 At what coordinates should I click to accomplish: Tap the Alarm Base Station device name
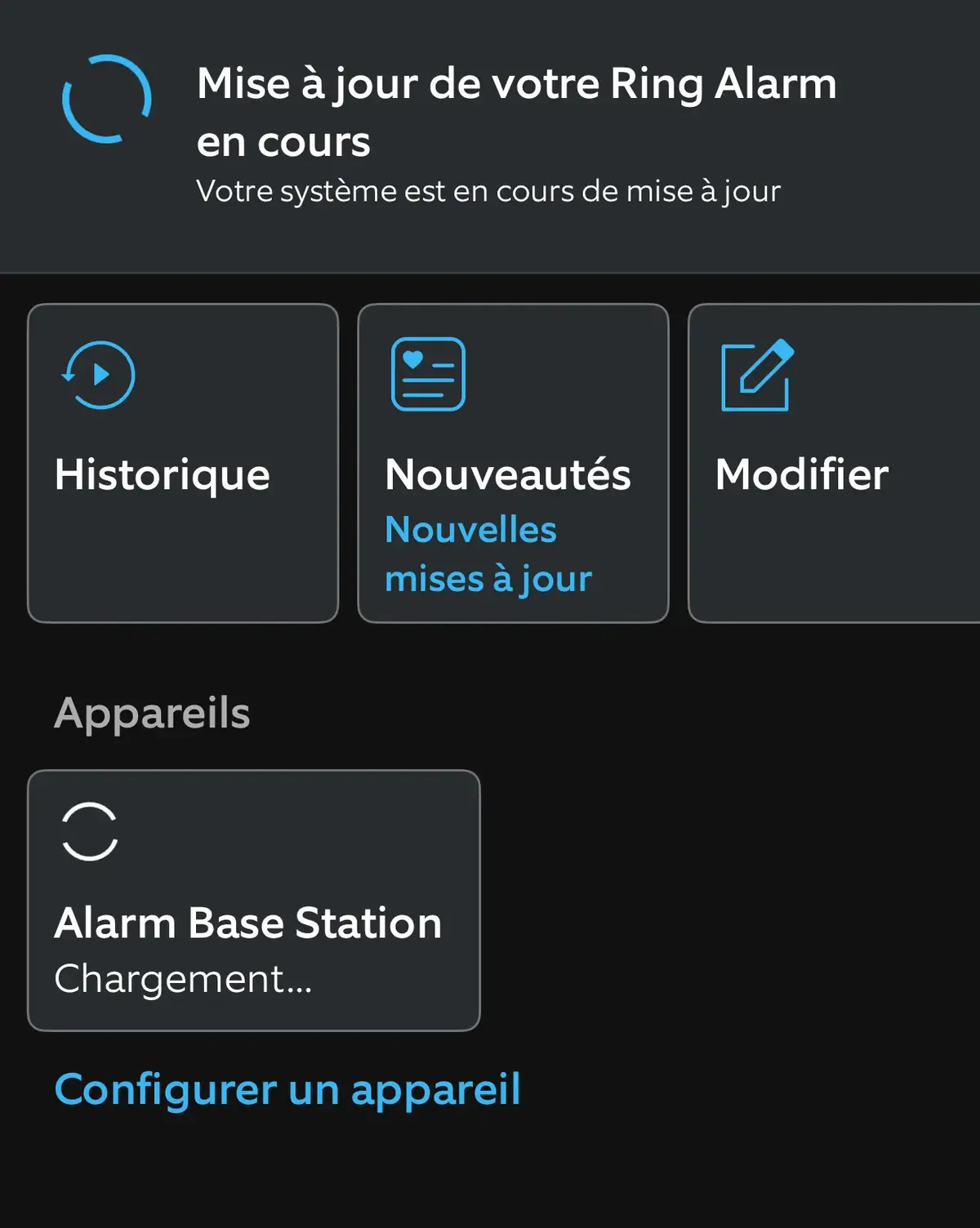pos(247,923)
